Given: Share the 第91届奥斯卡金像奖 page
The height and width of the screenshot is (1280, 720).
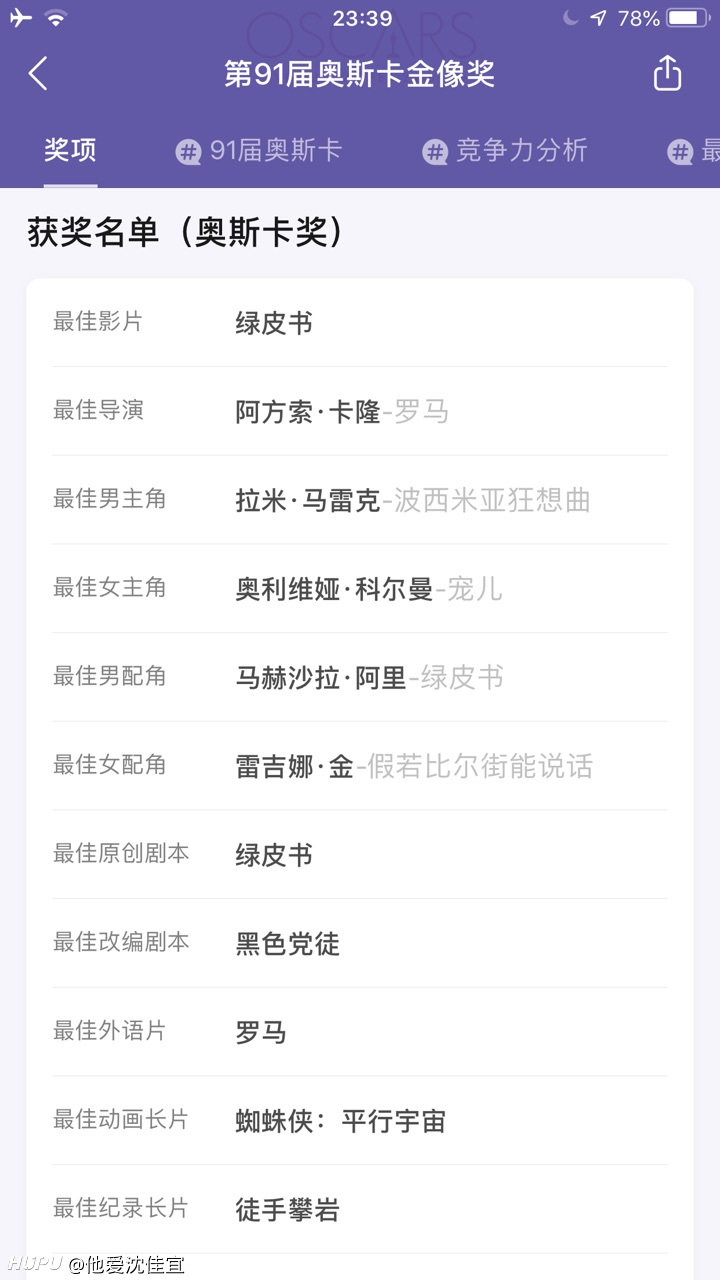Looking at the screenshot, I should pos(667,73).
